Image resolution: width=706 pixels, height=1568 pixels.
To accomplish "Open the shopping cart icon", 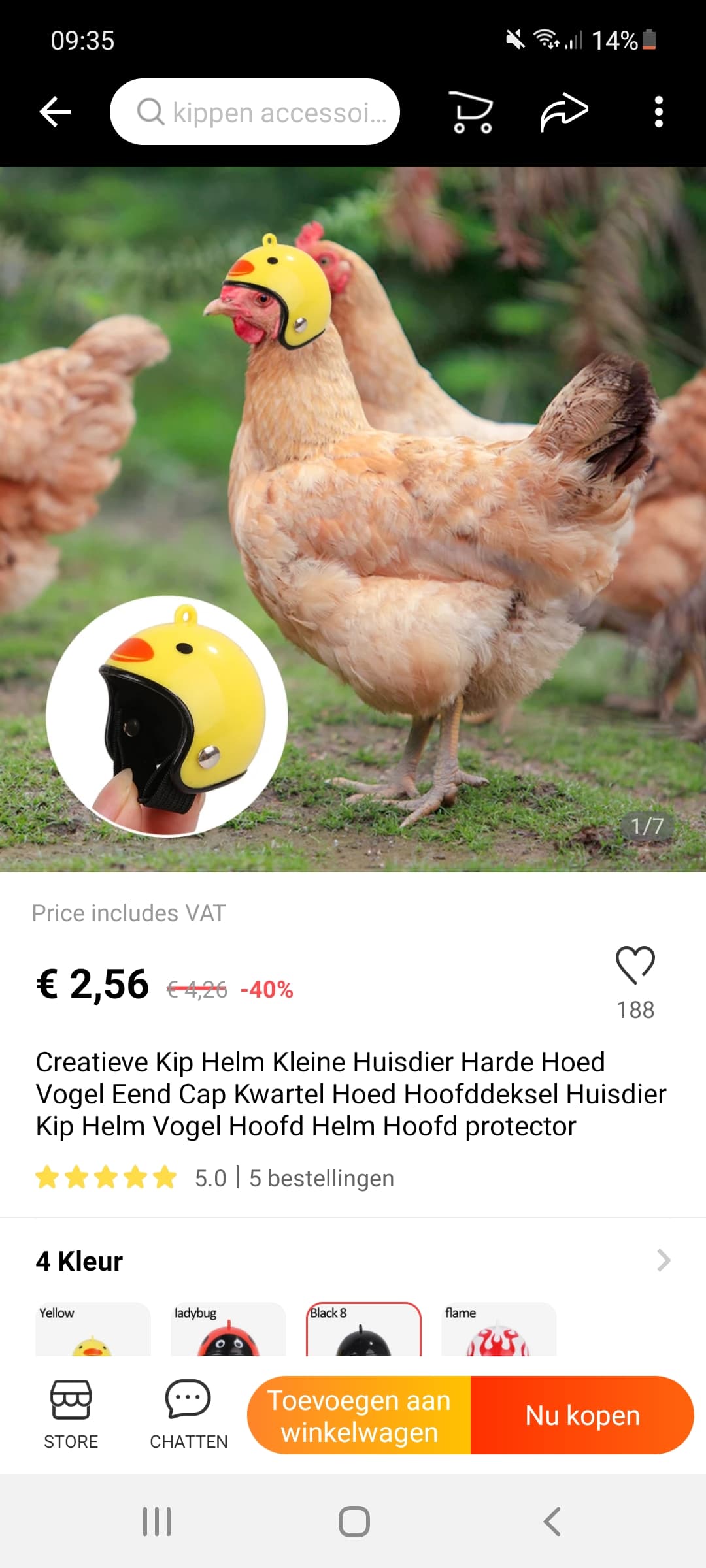I will pos(471,112).
